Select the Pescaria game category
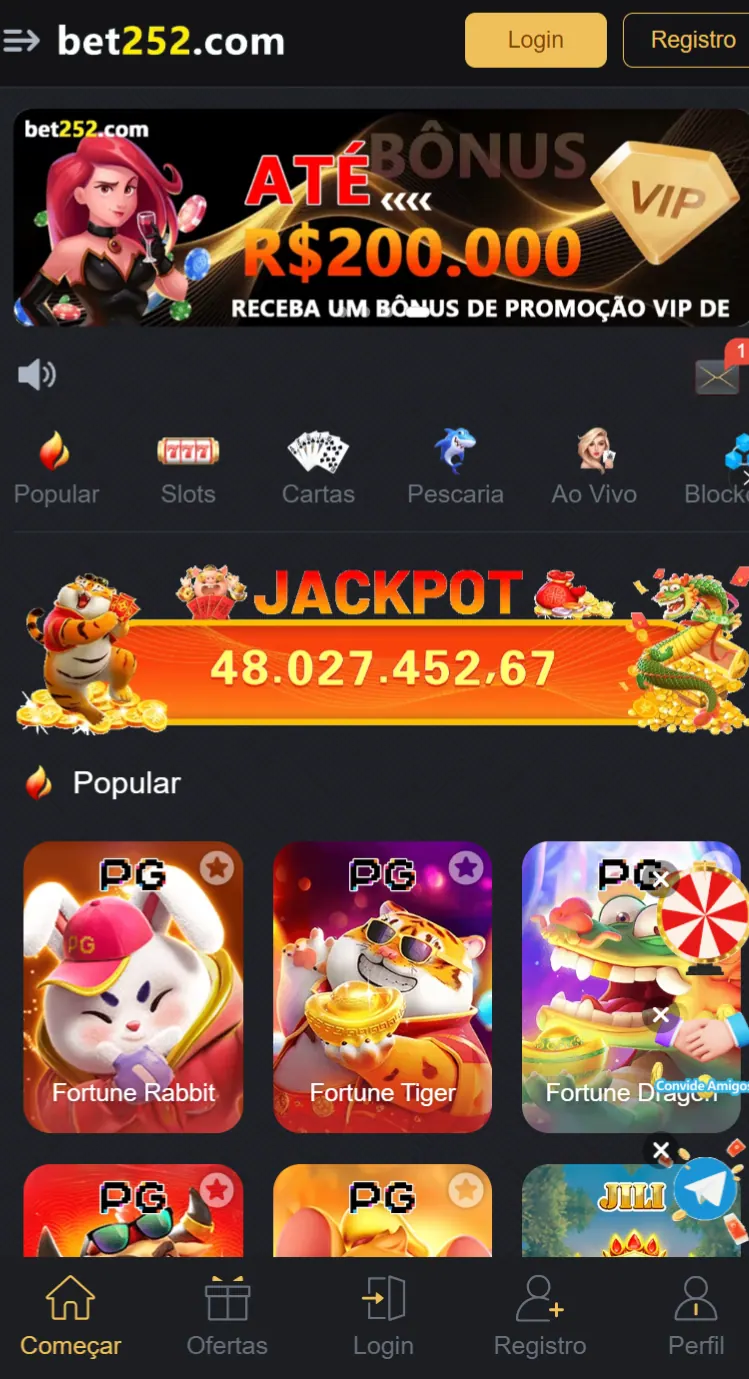Viewport: 749px width, 1379px height. tap(455, 467)
